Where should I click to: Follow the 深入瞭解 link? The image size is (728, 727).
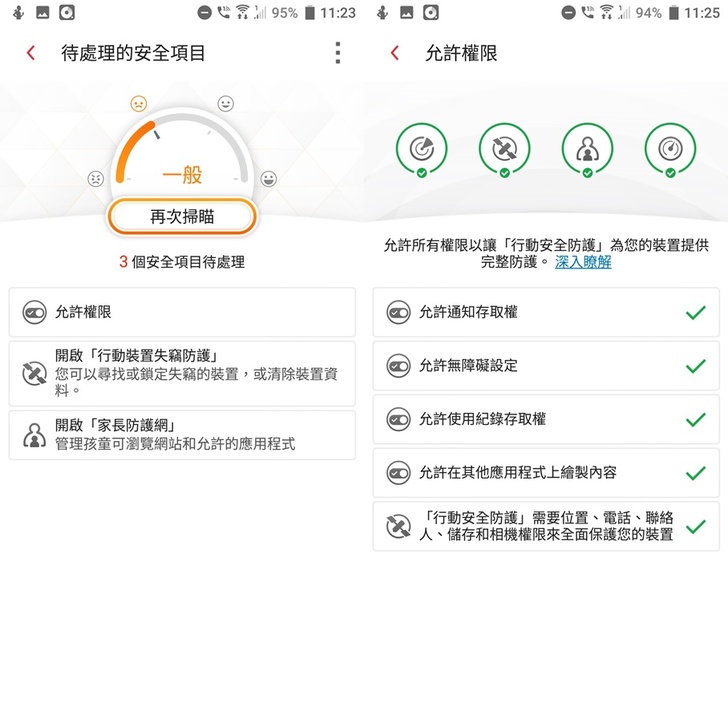(x=583, y=262)
